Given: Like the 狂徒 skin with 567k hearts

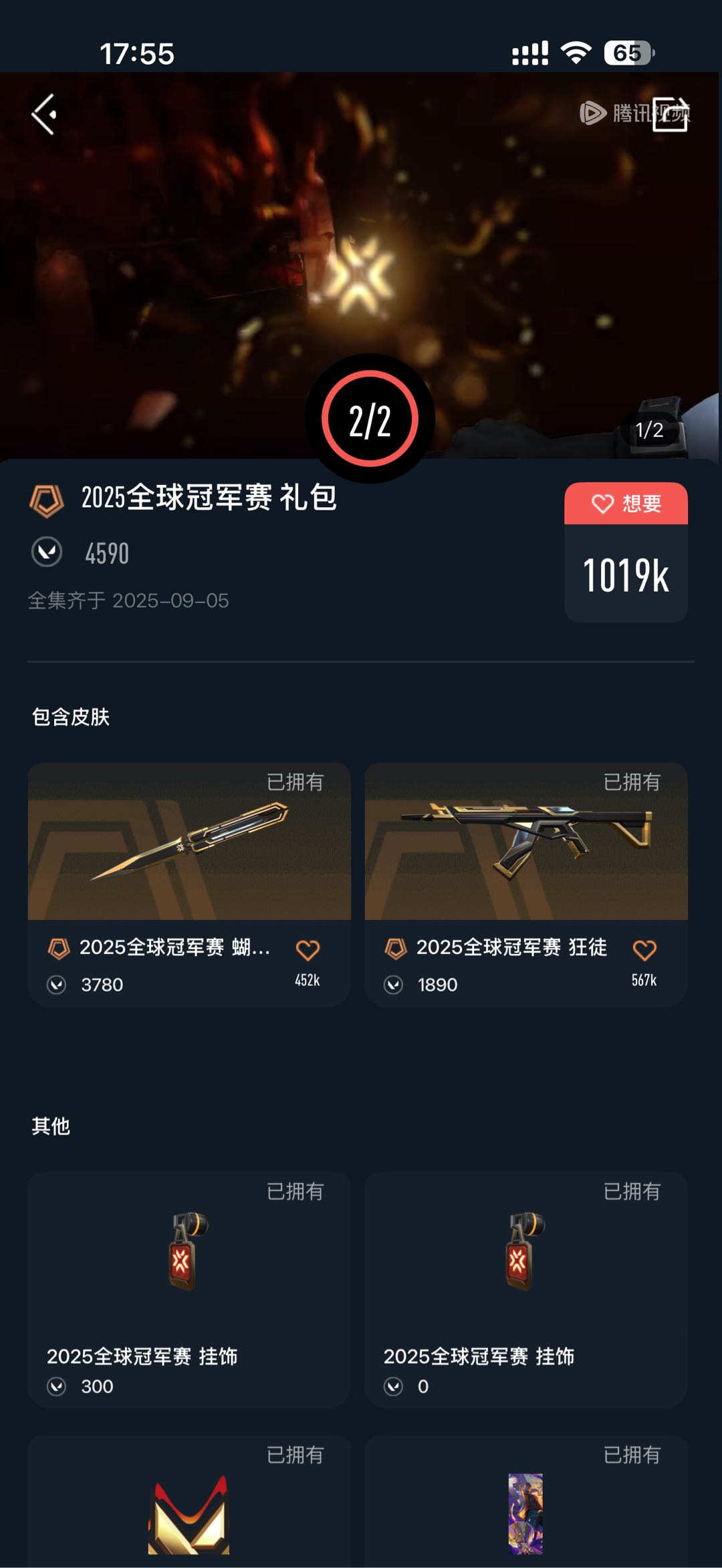Looking at the screenshot, I should click(644, 951).
